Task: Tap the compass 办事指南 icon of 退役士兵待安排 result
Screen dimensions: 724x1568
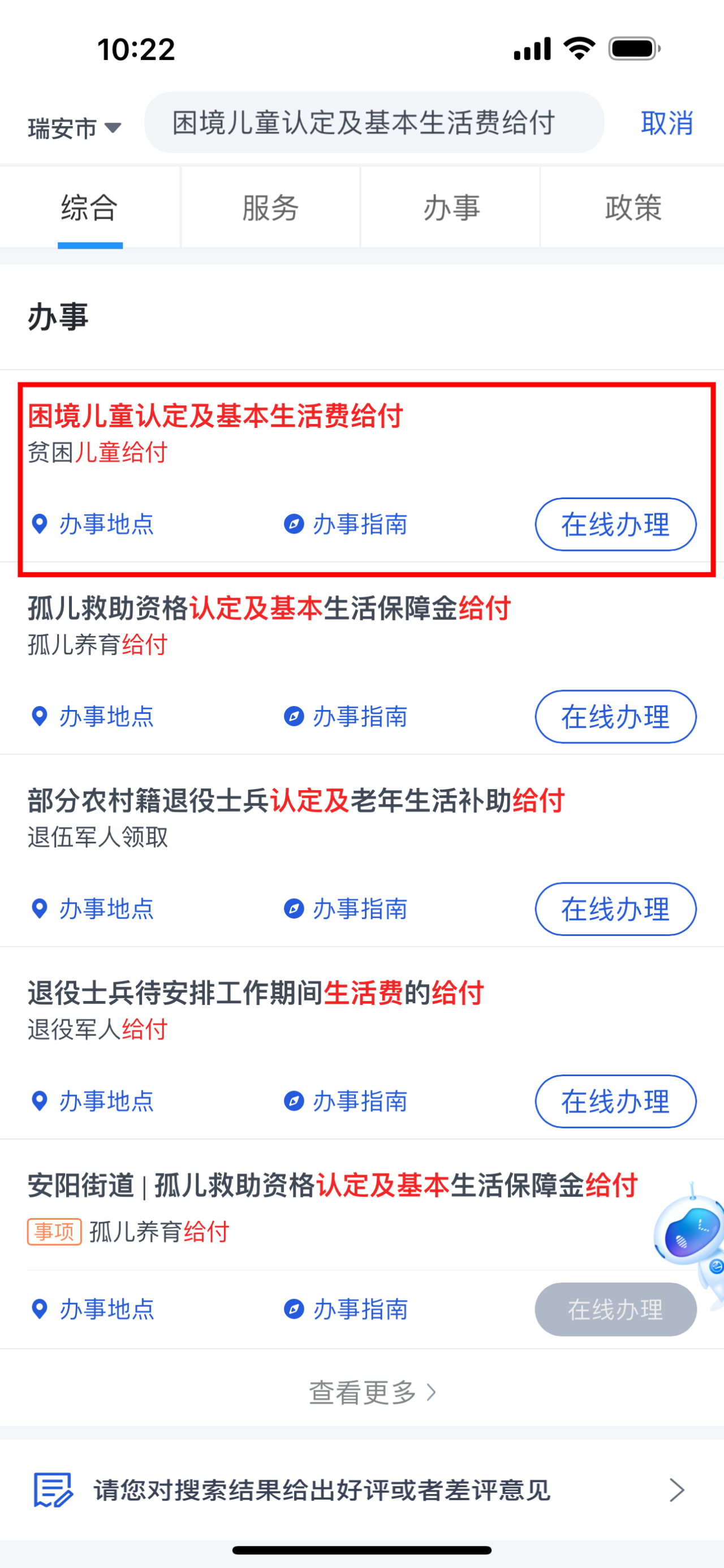Action: pos(294,1101)
